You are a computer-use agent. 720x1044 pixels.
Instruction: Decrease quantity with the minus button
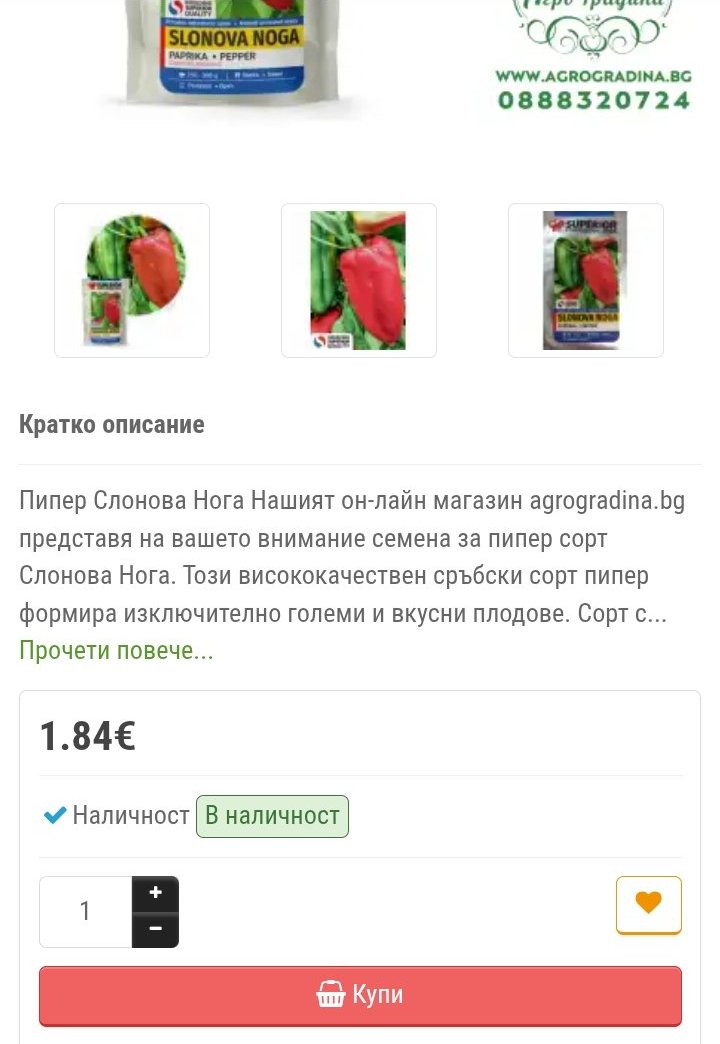155,930
